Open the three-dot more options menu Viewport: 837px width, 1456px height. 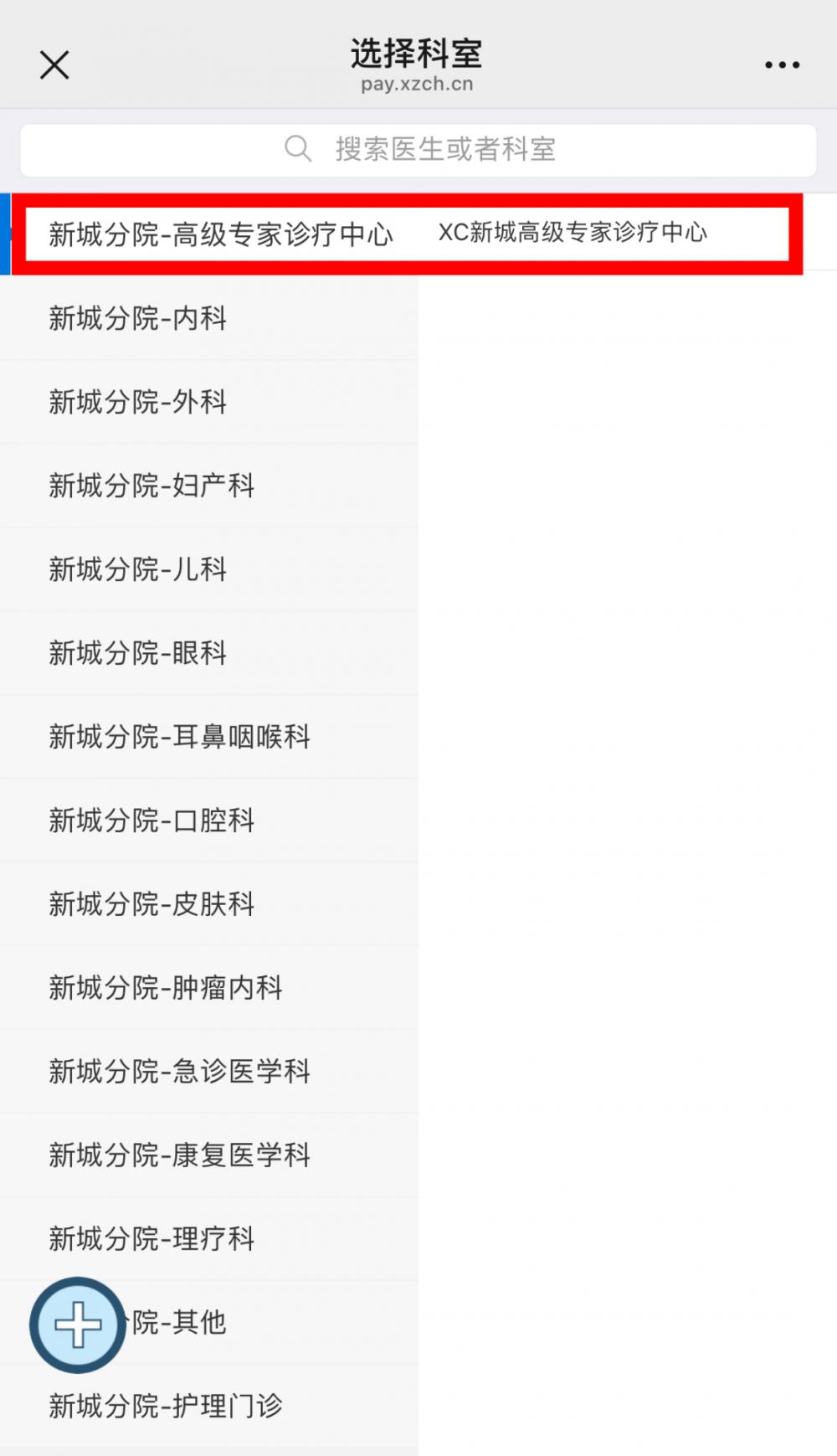click(x=782, y=64)
